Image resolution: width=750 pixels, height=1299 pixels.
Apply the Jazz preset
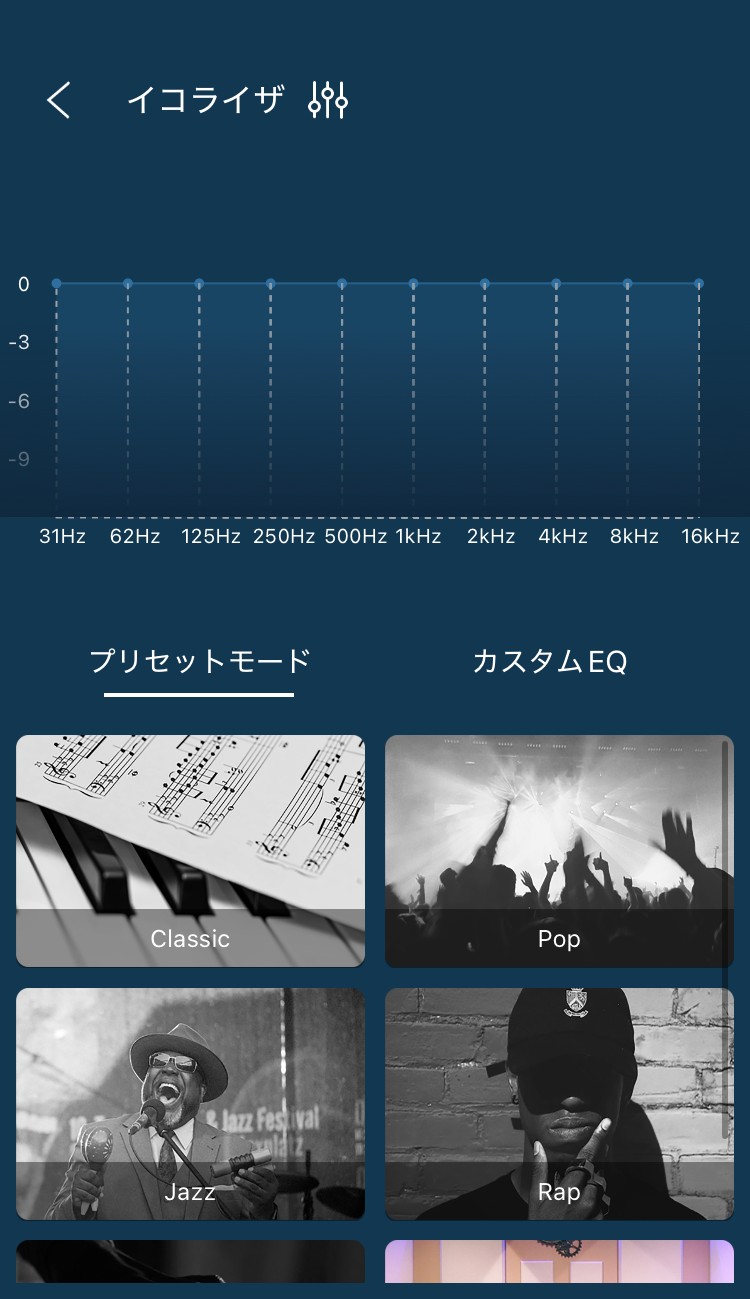coord(190,1105)
